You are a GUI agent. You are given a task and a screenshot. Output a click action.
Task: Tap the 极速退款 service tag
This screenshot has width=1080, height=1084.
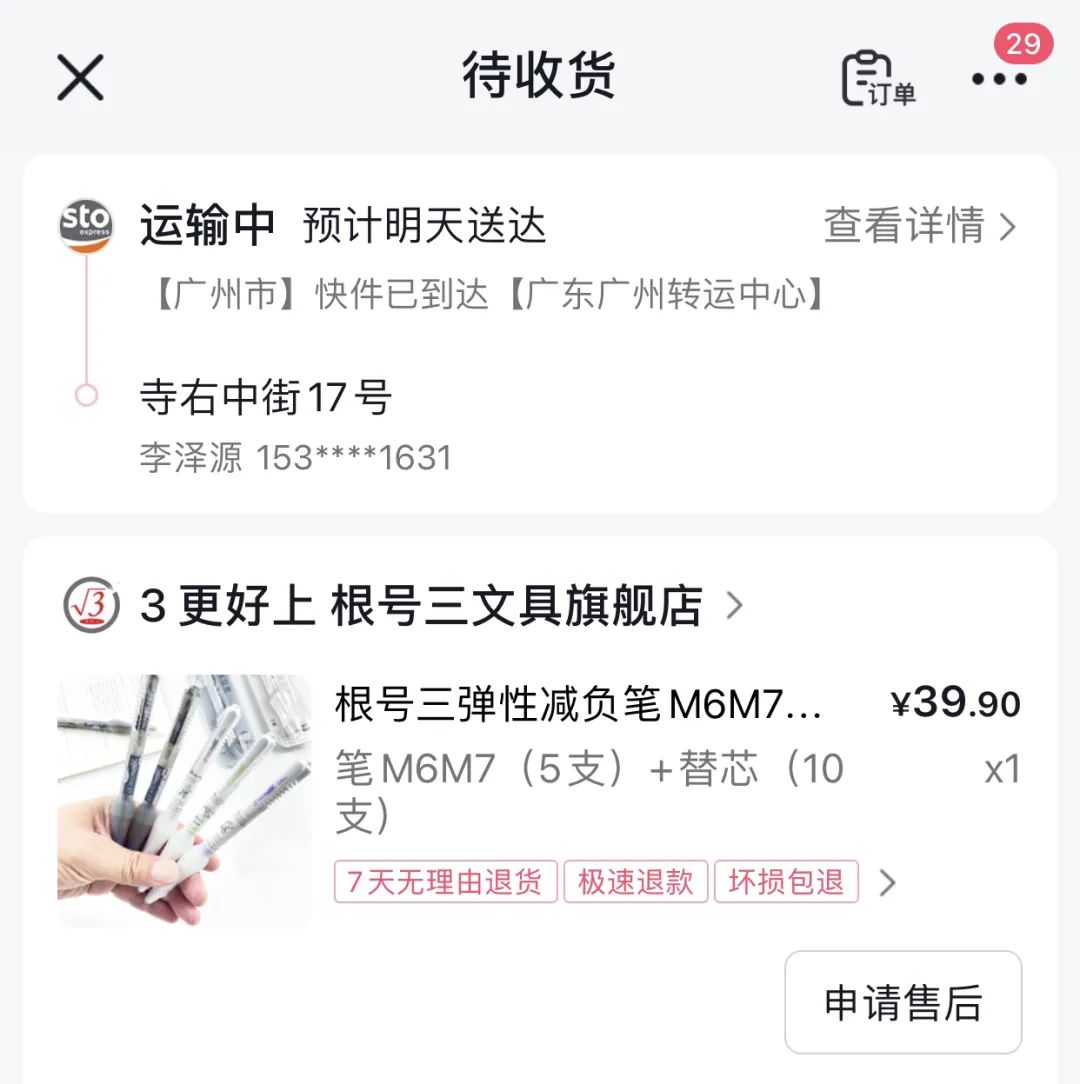(x=636, y=882)
